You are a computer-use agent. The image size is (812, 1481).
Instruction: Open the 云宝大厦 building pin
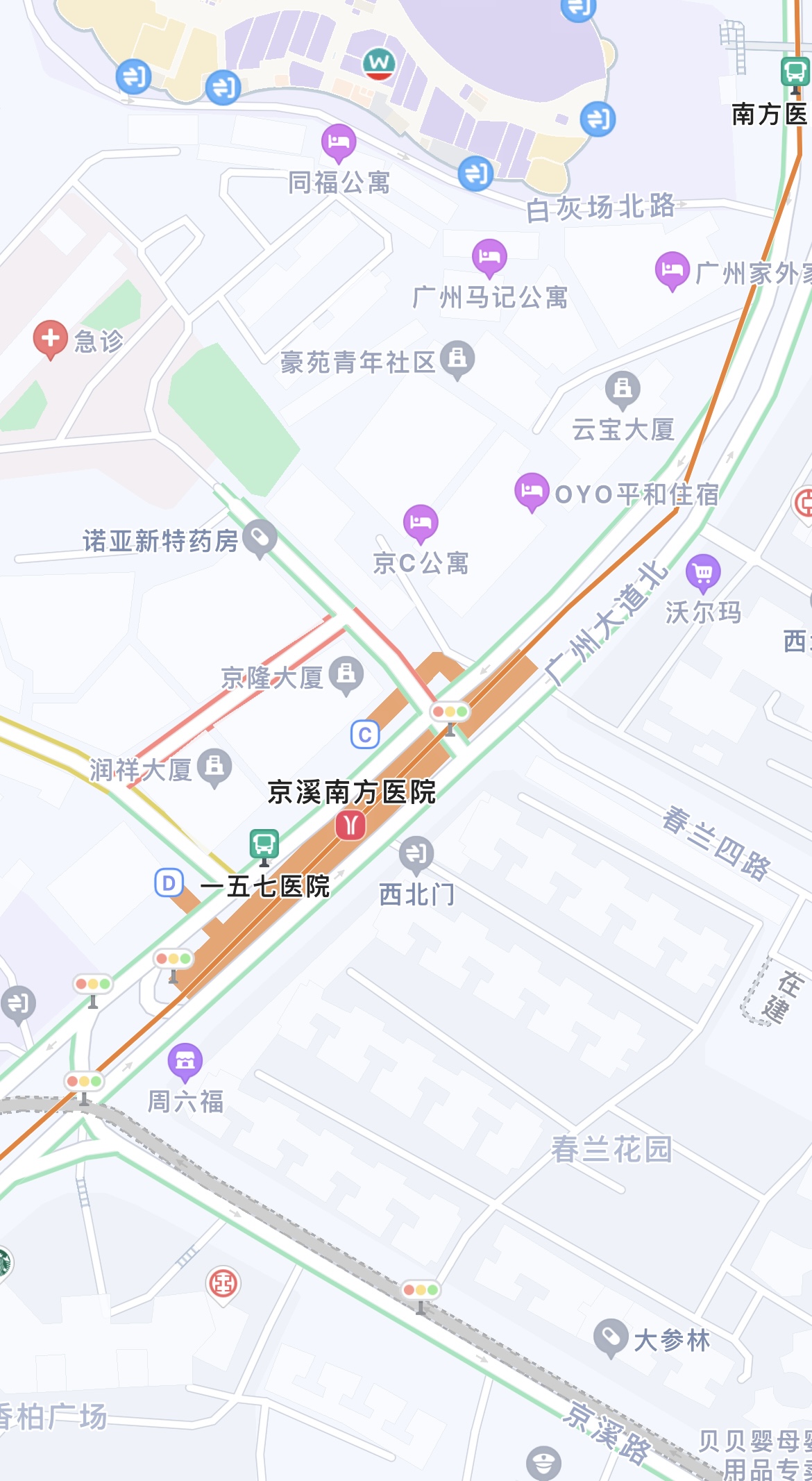(623, 389)
